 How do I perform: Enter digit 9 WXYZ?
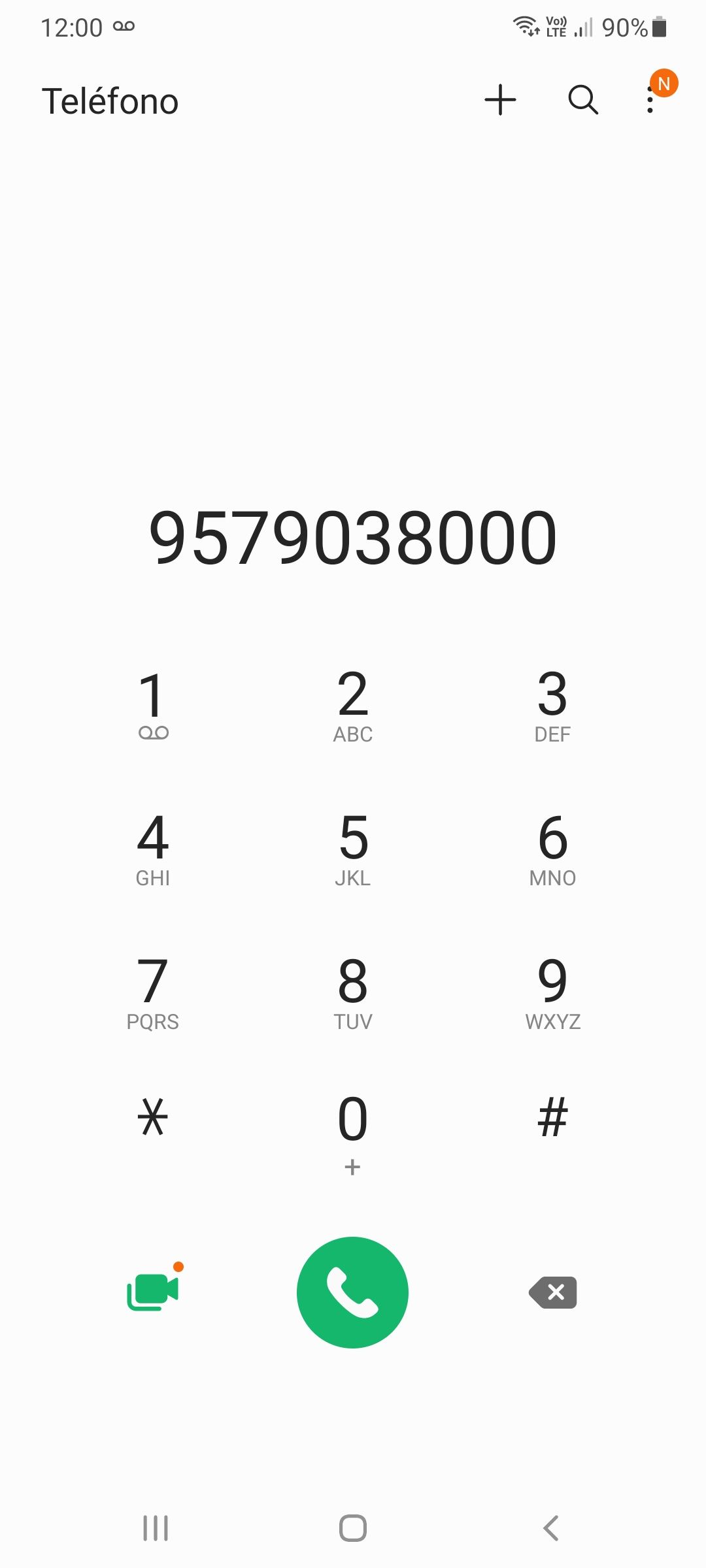click(x=552, y=993)
